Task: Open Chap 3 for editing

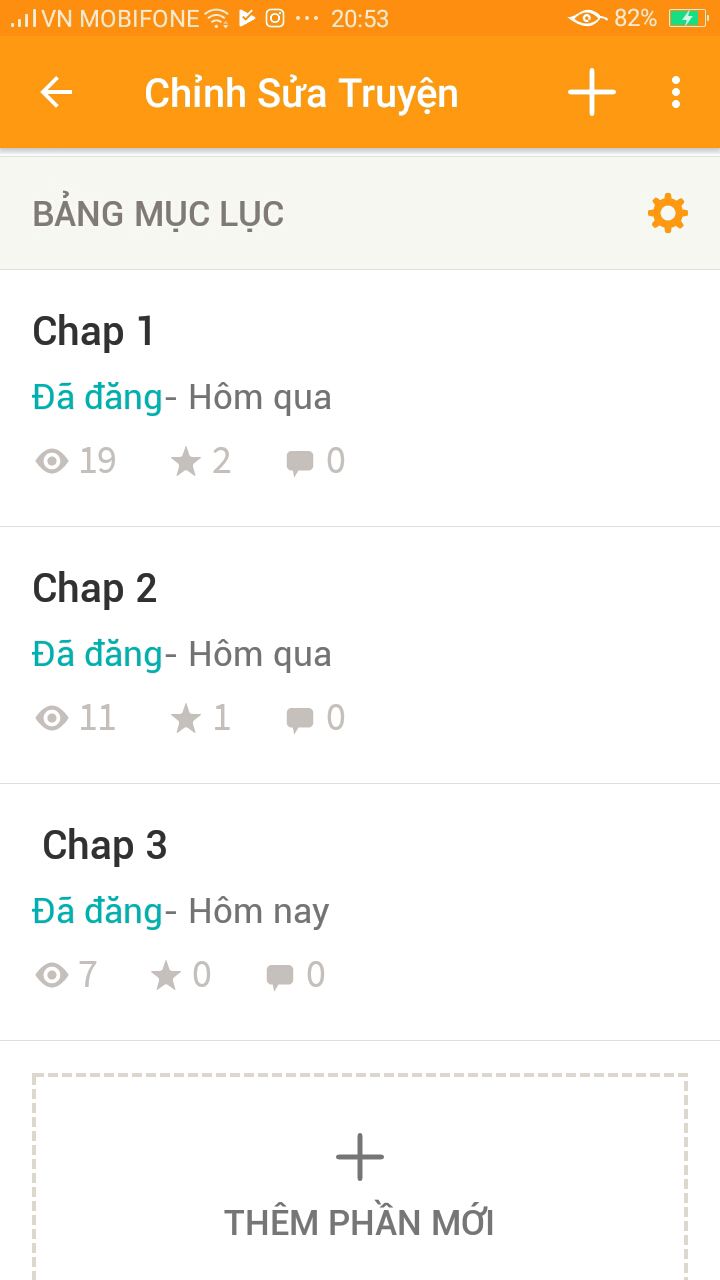Action: 360,911
